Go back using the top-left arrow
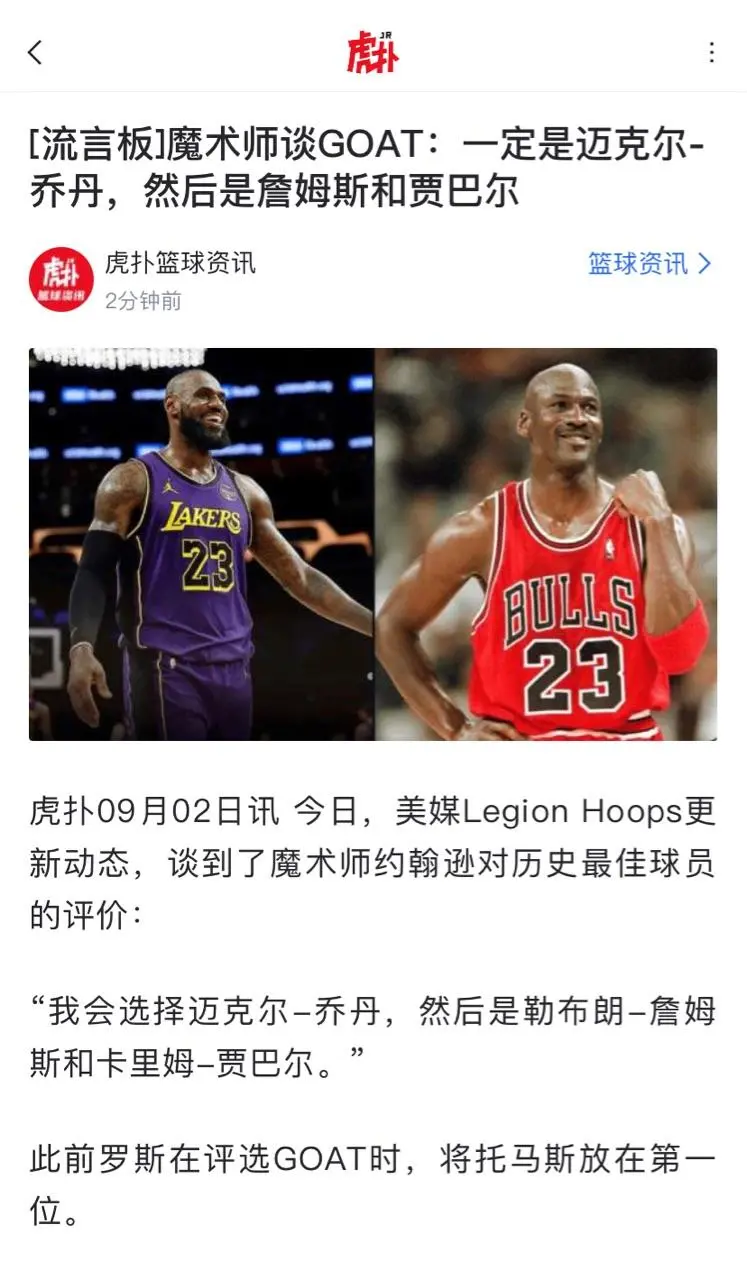747x1280 pixels. pyautogui.click(x=36, y=52)
